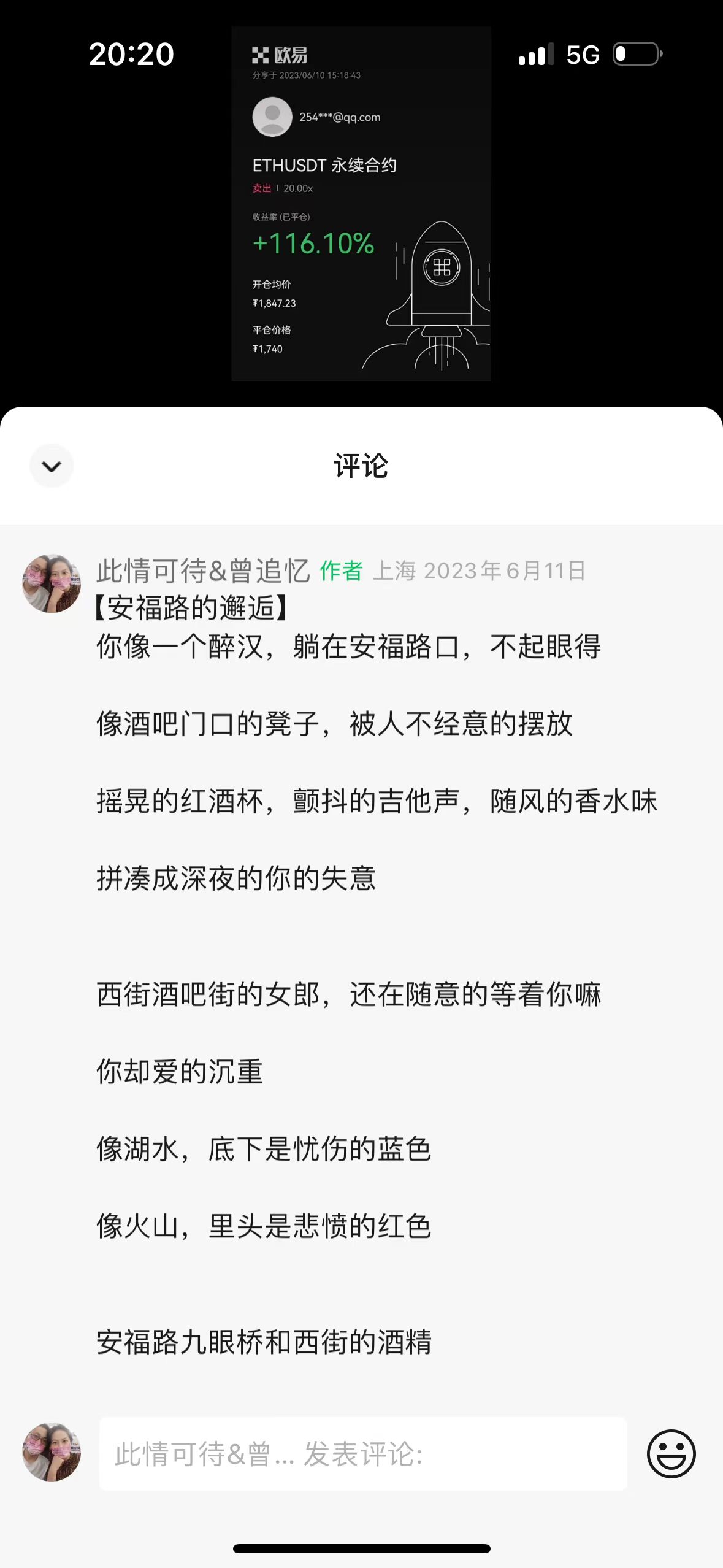723x1568 pixels.
Task: Tap the author name 此情可待&曾追忆
Action: click(x=203, y=571)
